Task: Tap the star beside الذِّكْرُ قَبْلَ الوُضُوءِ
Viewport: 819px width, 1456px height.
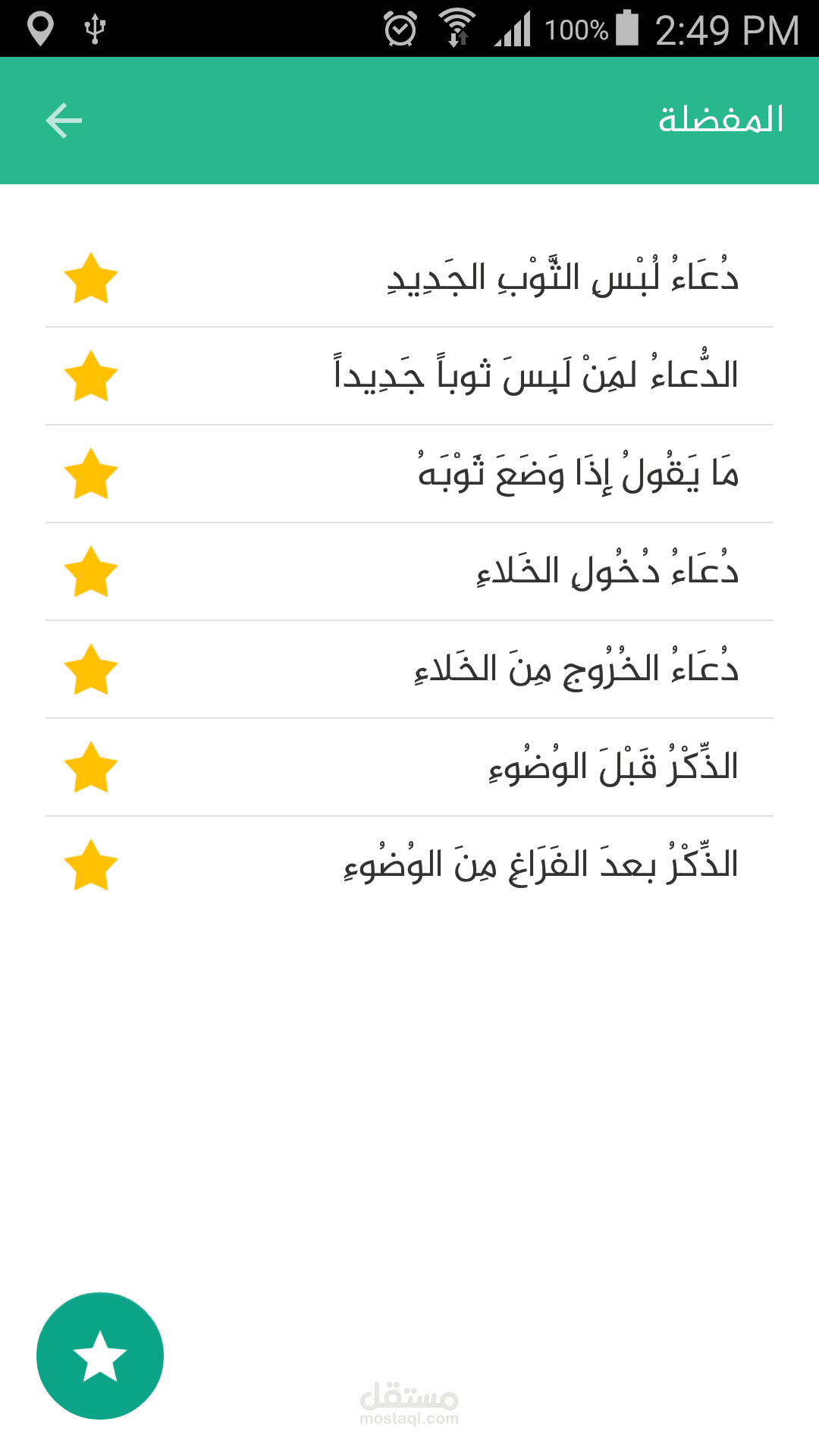Action: pos(91,767)
